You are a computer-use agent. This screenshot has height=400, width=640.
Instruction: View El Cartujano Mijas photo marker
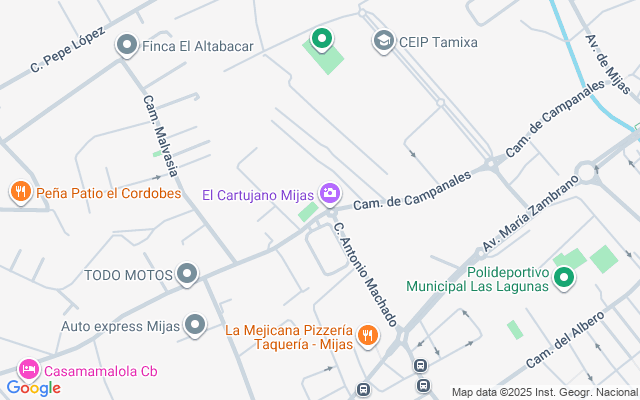click(329, 193)
